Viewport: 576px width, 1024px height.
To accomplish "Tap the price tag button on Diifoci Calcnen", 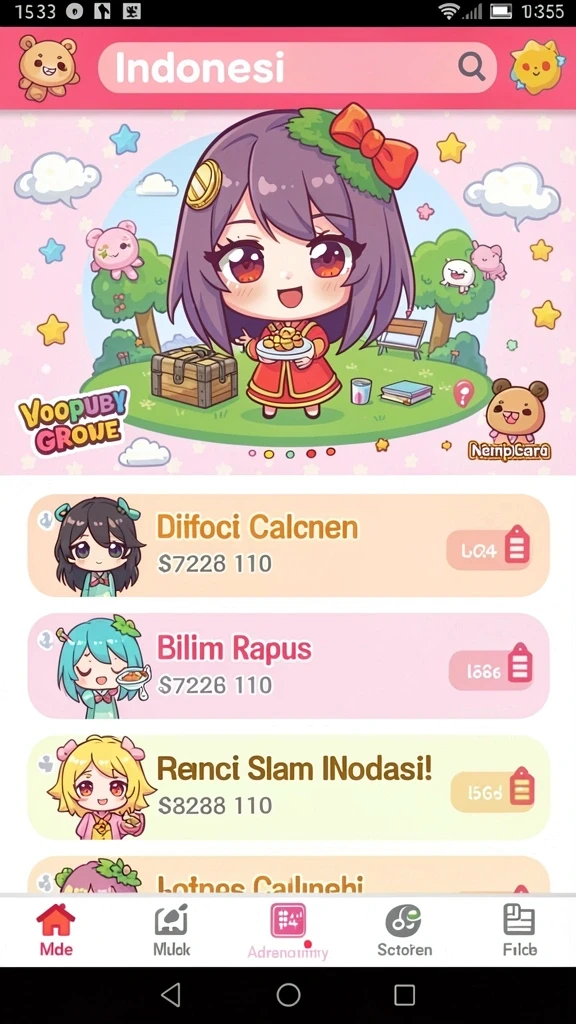I will click(x=488, y=550).
